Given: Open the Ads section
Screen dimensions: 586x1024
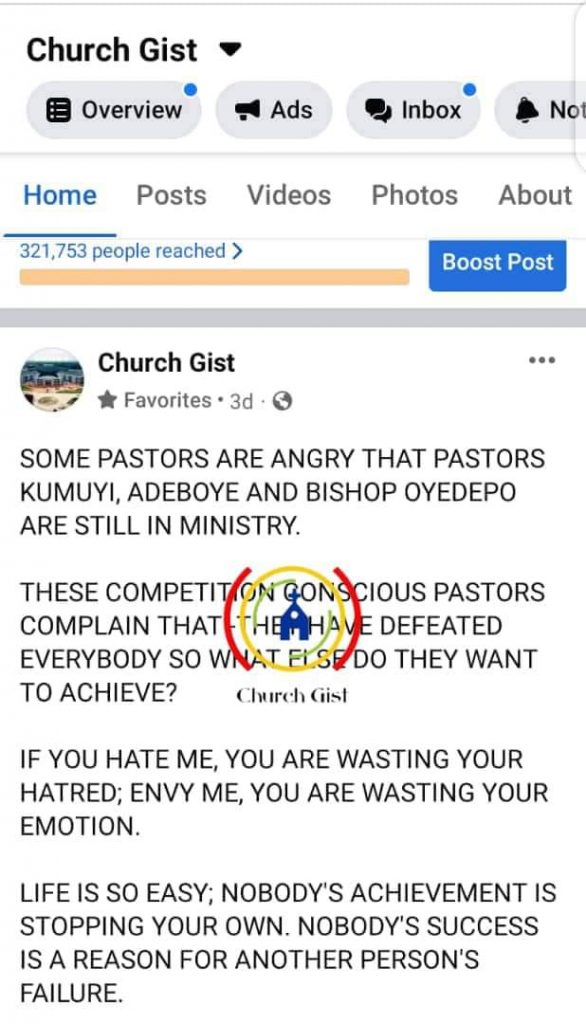Looking at the screenshot, I should pyautogui.click(x=274, y=110).
